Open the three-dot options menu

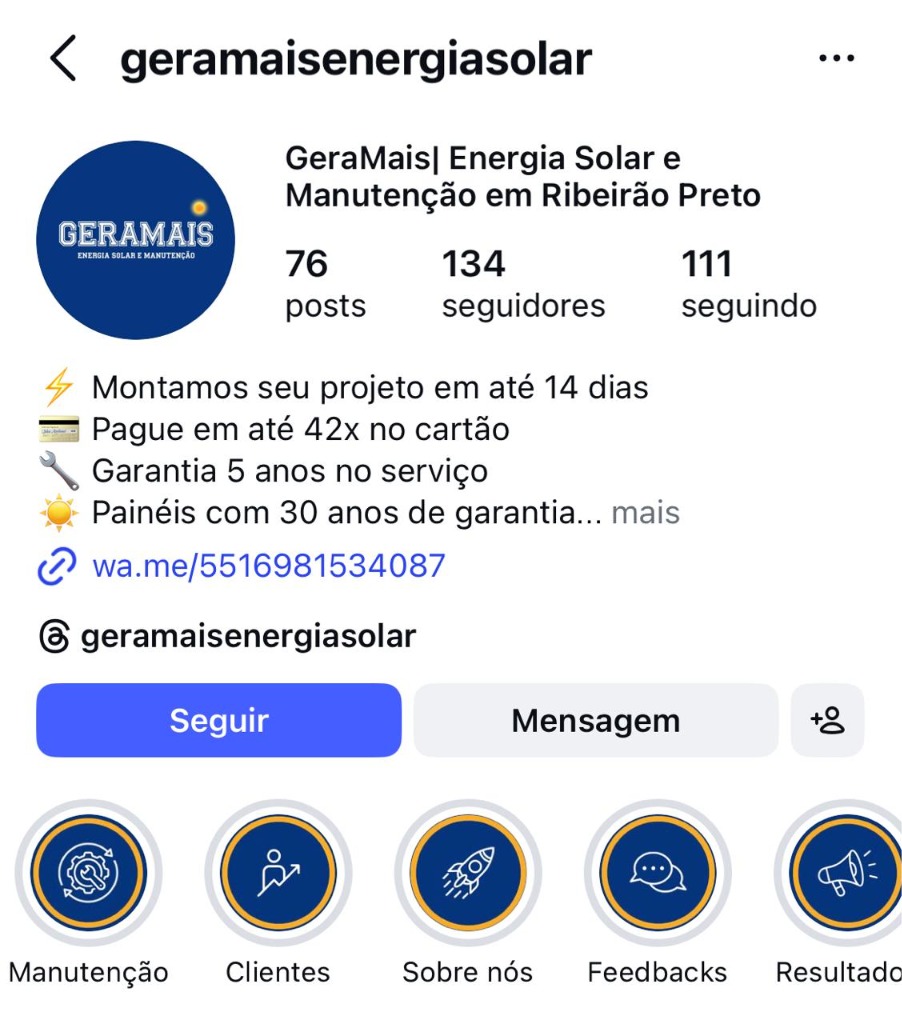(x=836, y=57)
